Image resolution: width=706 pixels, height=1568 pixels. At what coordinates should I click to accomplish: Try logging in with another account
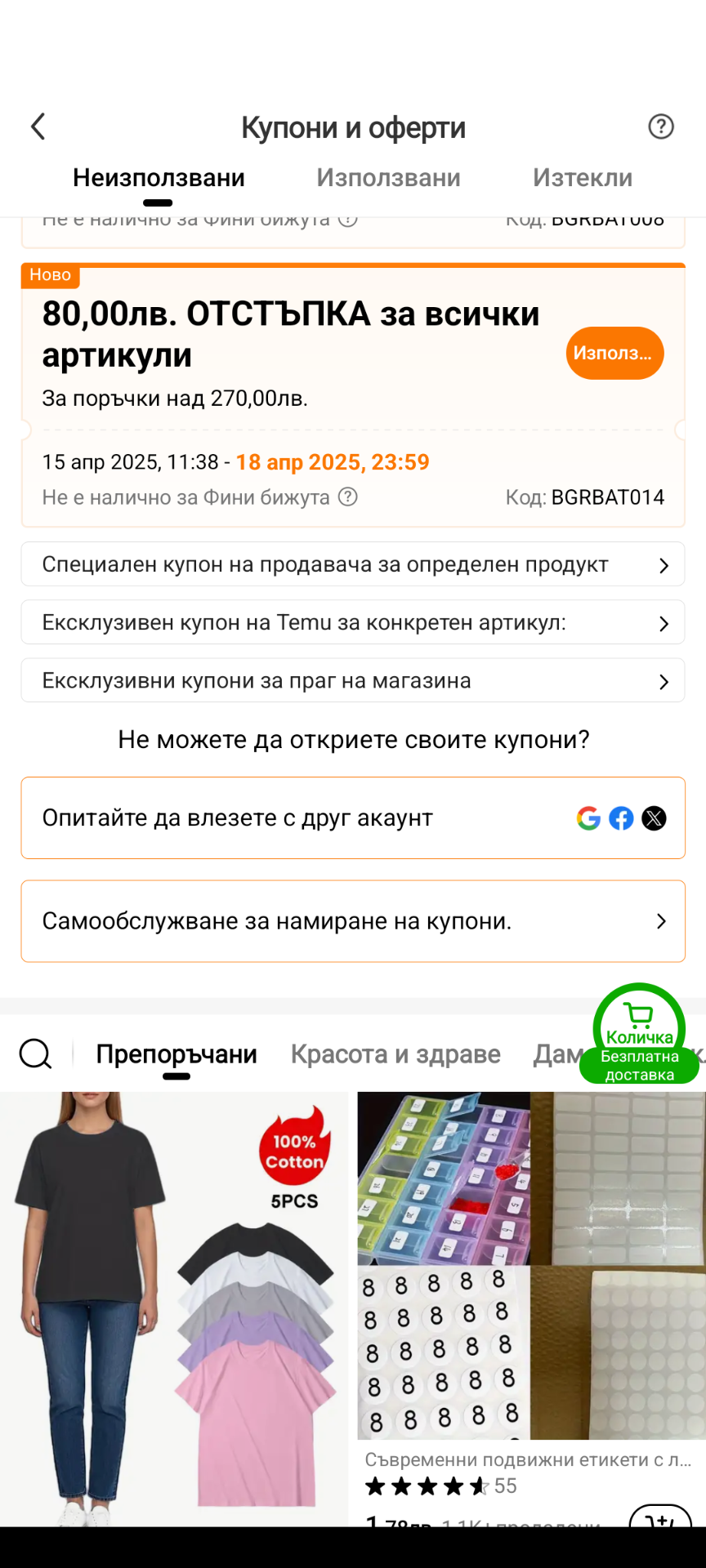[x=352, y=817]
